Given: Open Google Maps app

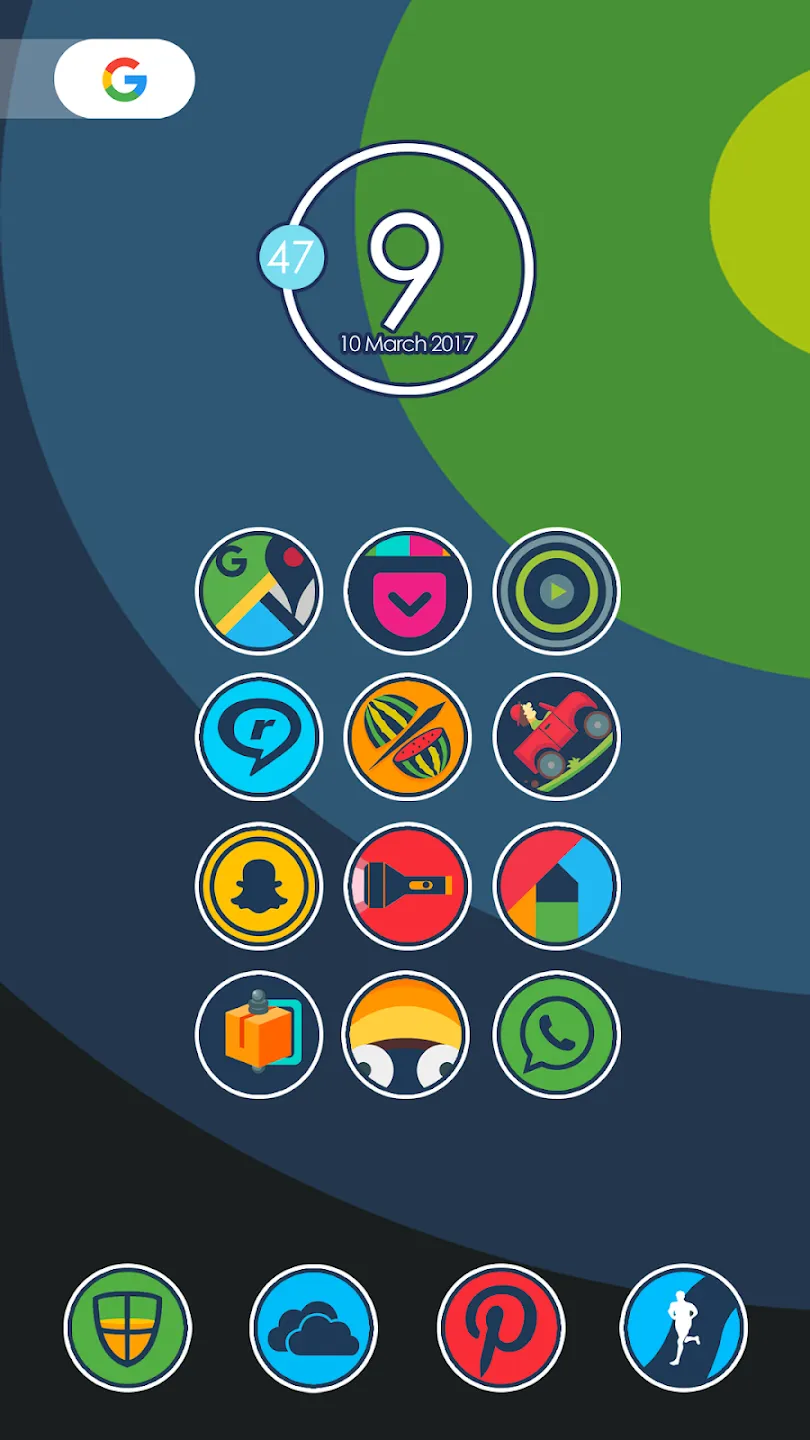Looking at the screenshot, I should click(x=259, y=591).
